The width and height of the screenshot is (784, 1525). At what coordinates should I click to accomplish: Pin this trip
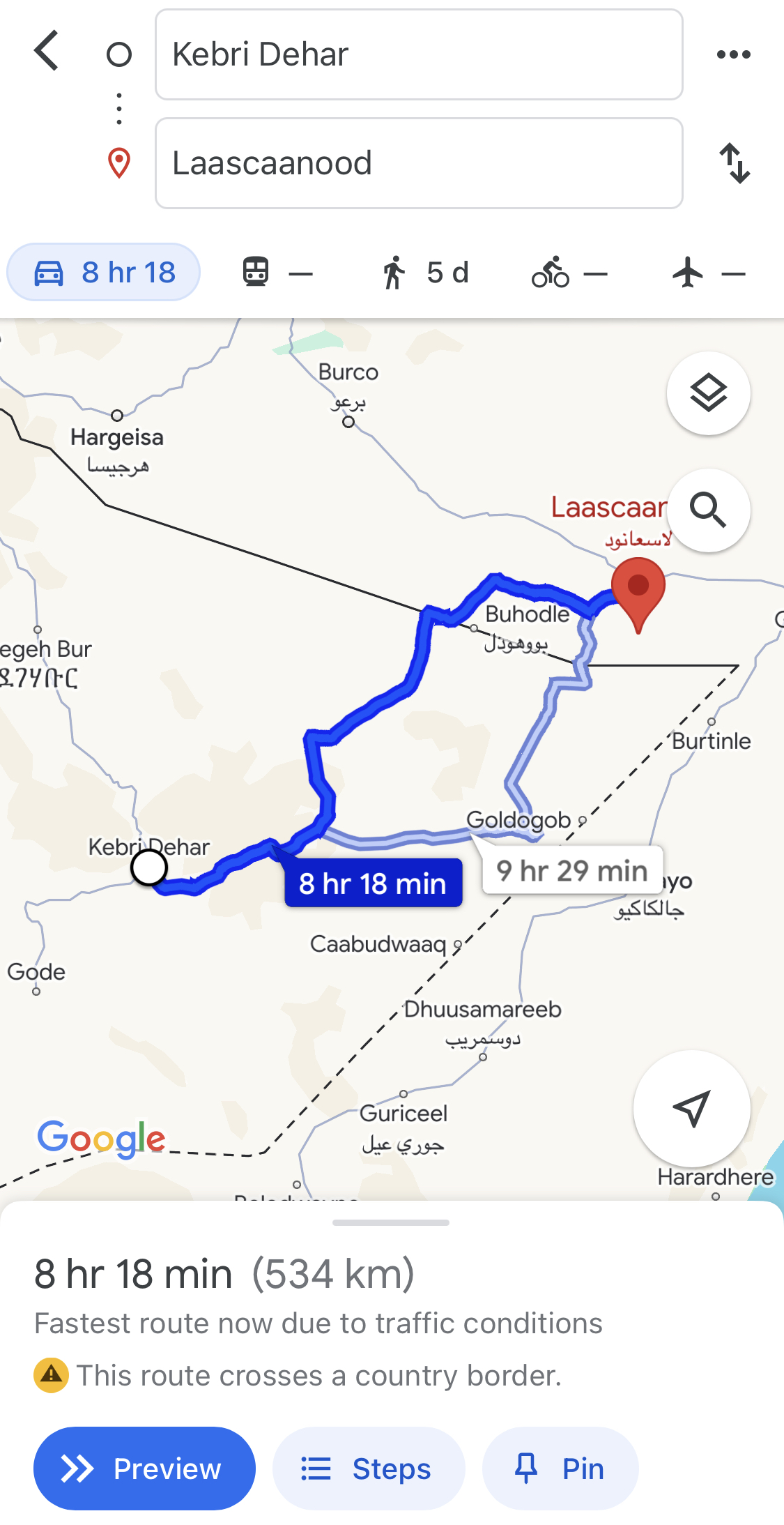[x=560, y=1469]
